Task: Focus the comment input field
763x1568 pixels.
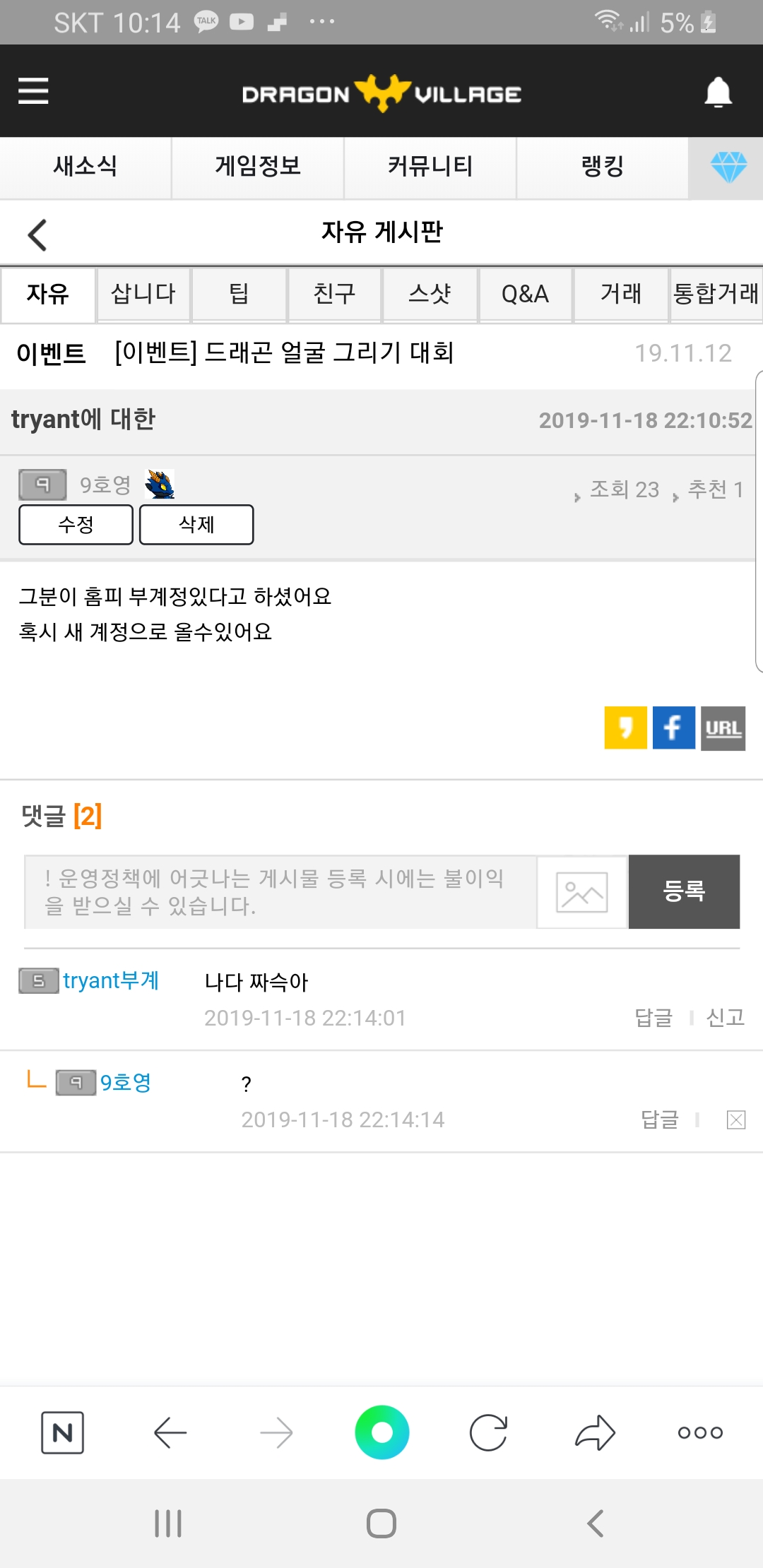Action: (280, 892)
